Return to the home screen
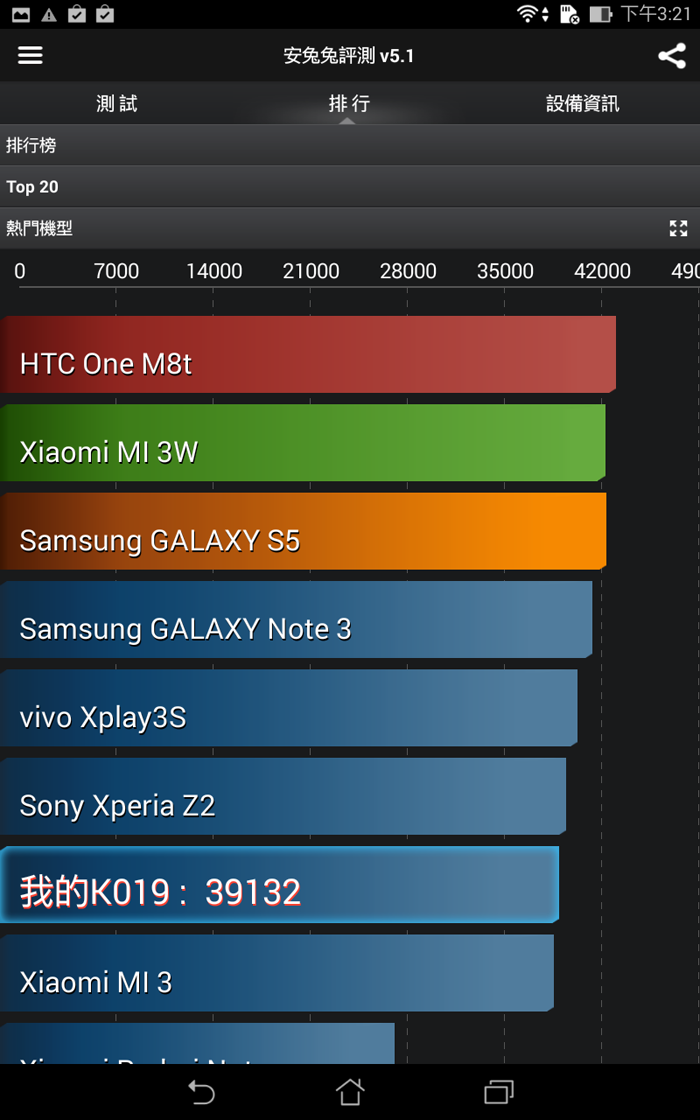This screenshot has width=700, height=1120. [x=350, y=1092]
